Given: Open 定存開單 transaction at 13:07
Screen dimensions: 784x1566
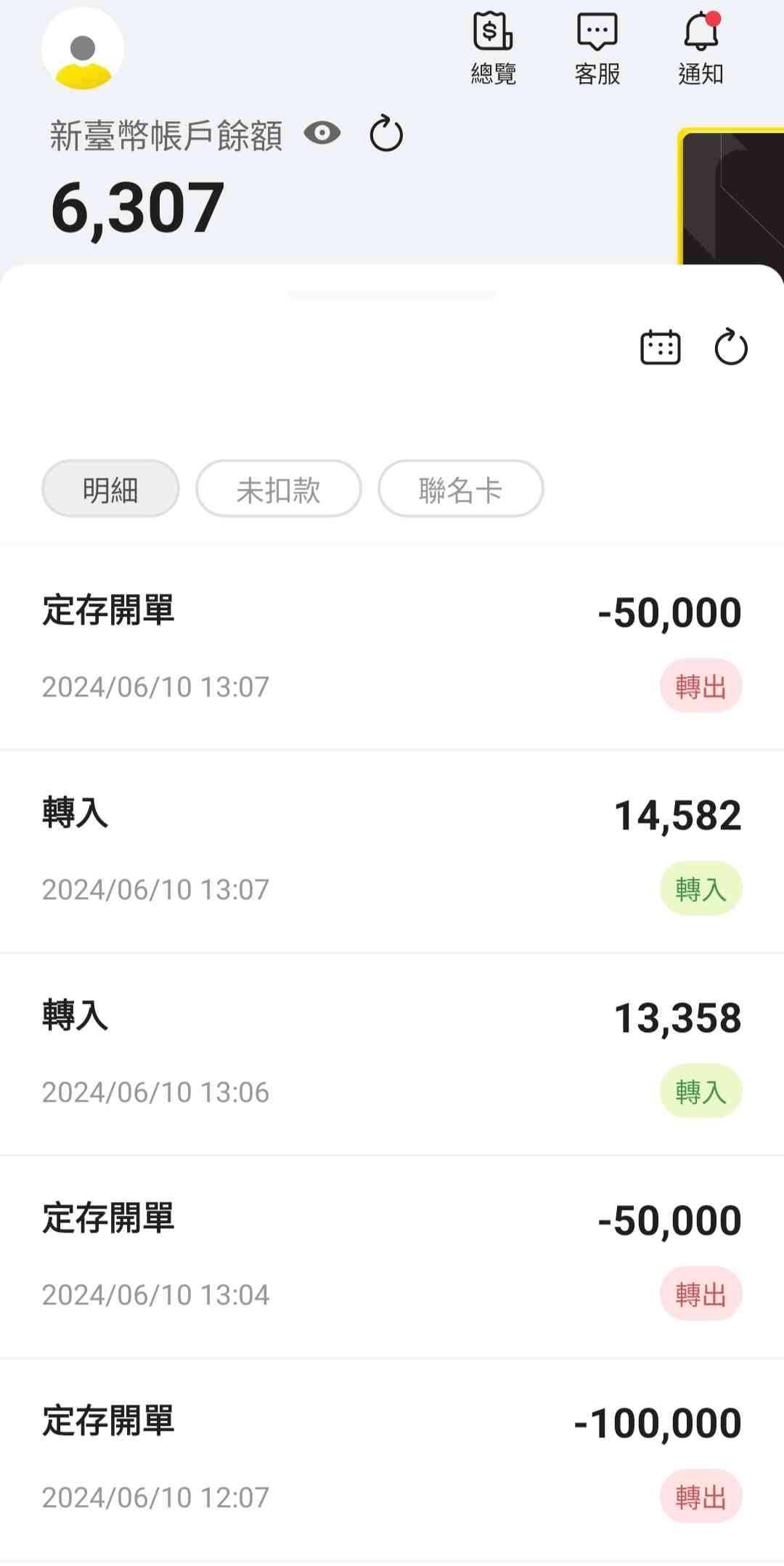Looking at the screenshot, I should [392, 647].
